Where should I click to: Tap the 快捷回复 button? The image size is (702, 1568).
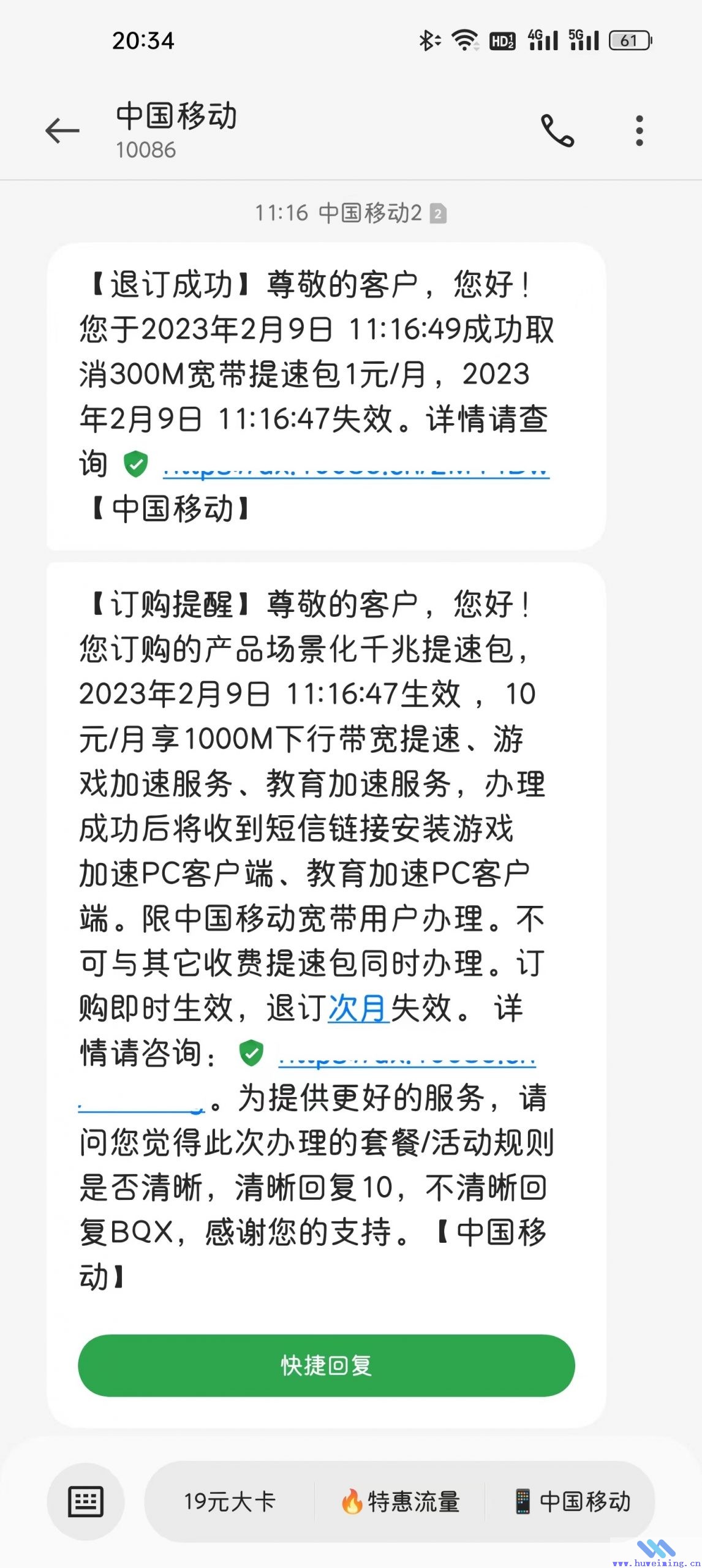click(x=326, y=1365)
